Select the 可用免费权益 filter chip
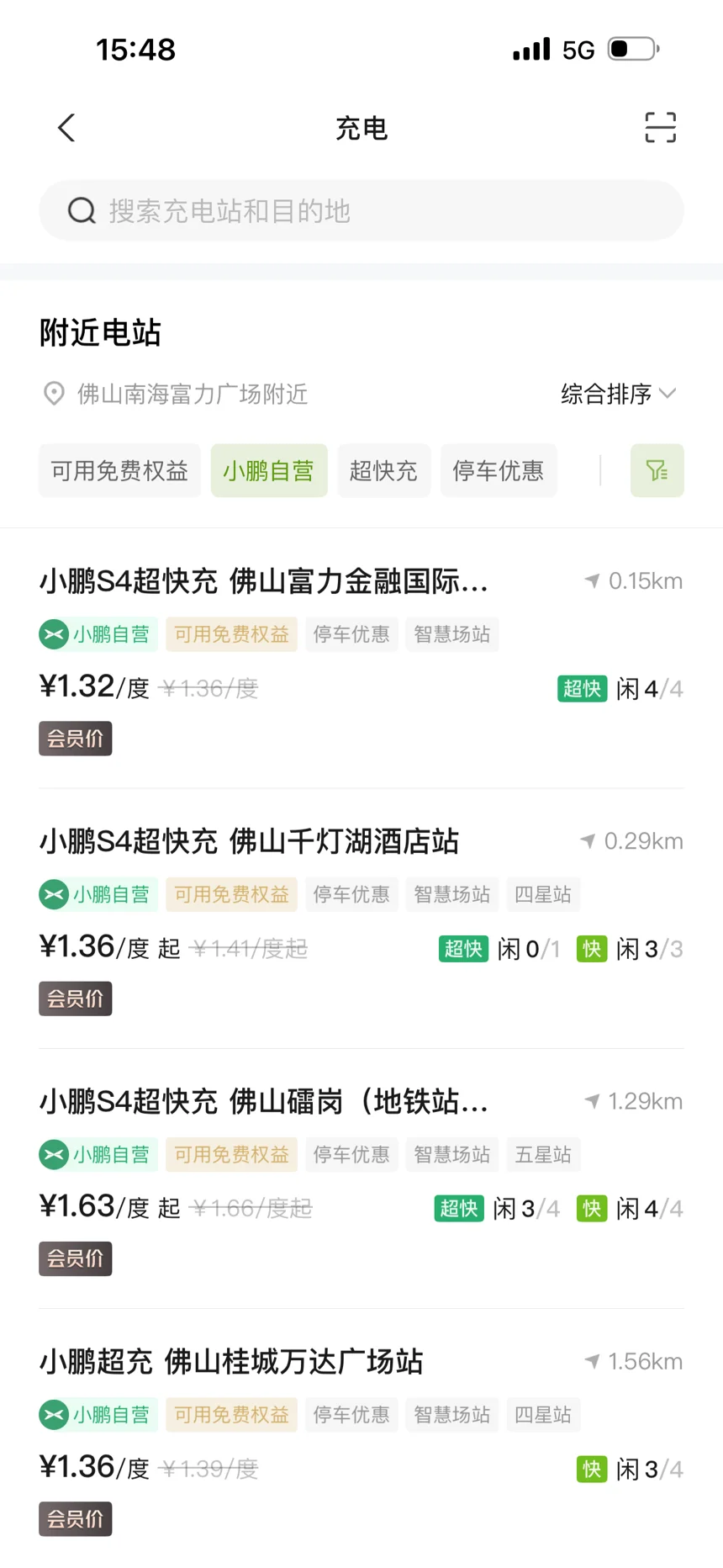The image size is (723, 1568). [x=119, y=470]
